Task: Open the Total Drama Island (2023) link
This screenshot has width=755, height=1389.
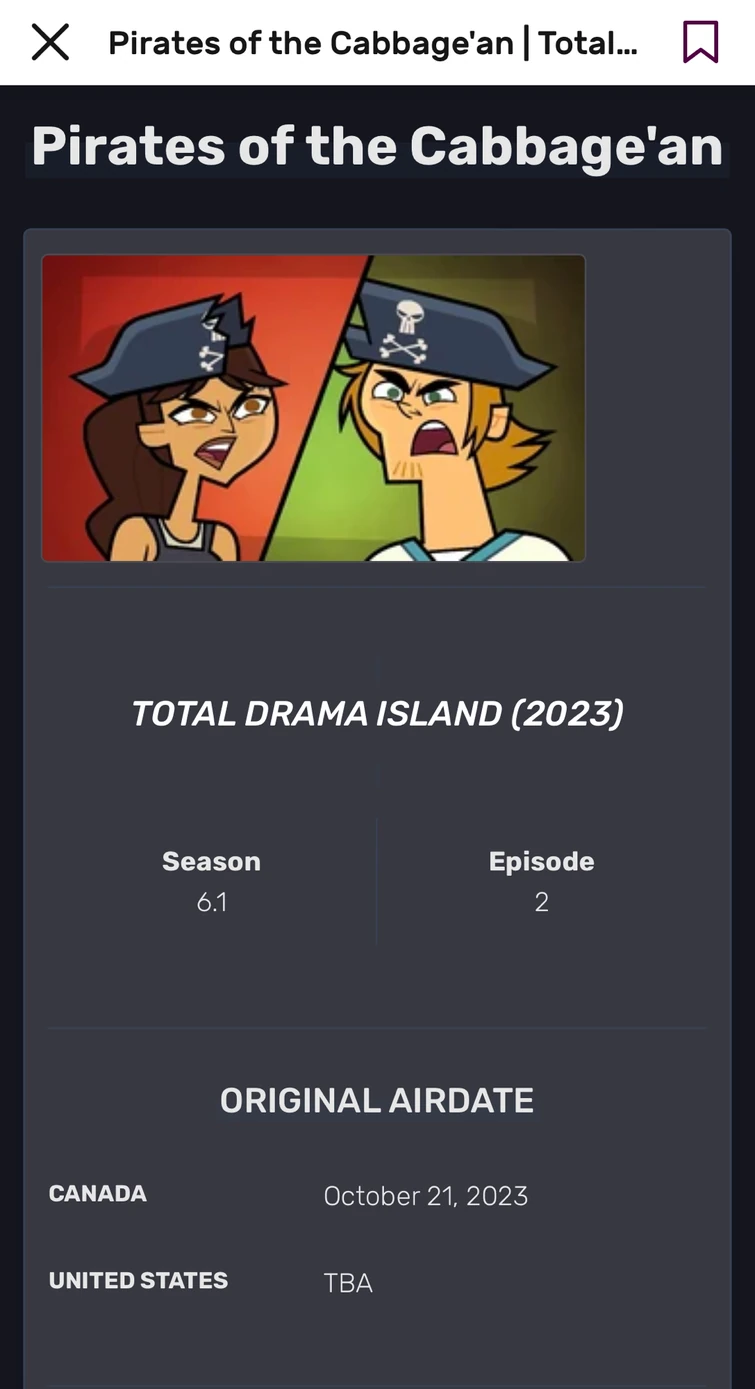Action: pos(377,714)
